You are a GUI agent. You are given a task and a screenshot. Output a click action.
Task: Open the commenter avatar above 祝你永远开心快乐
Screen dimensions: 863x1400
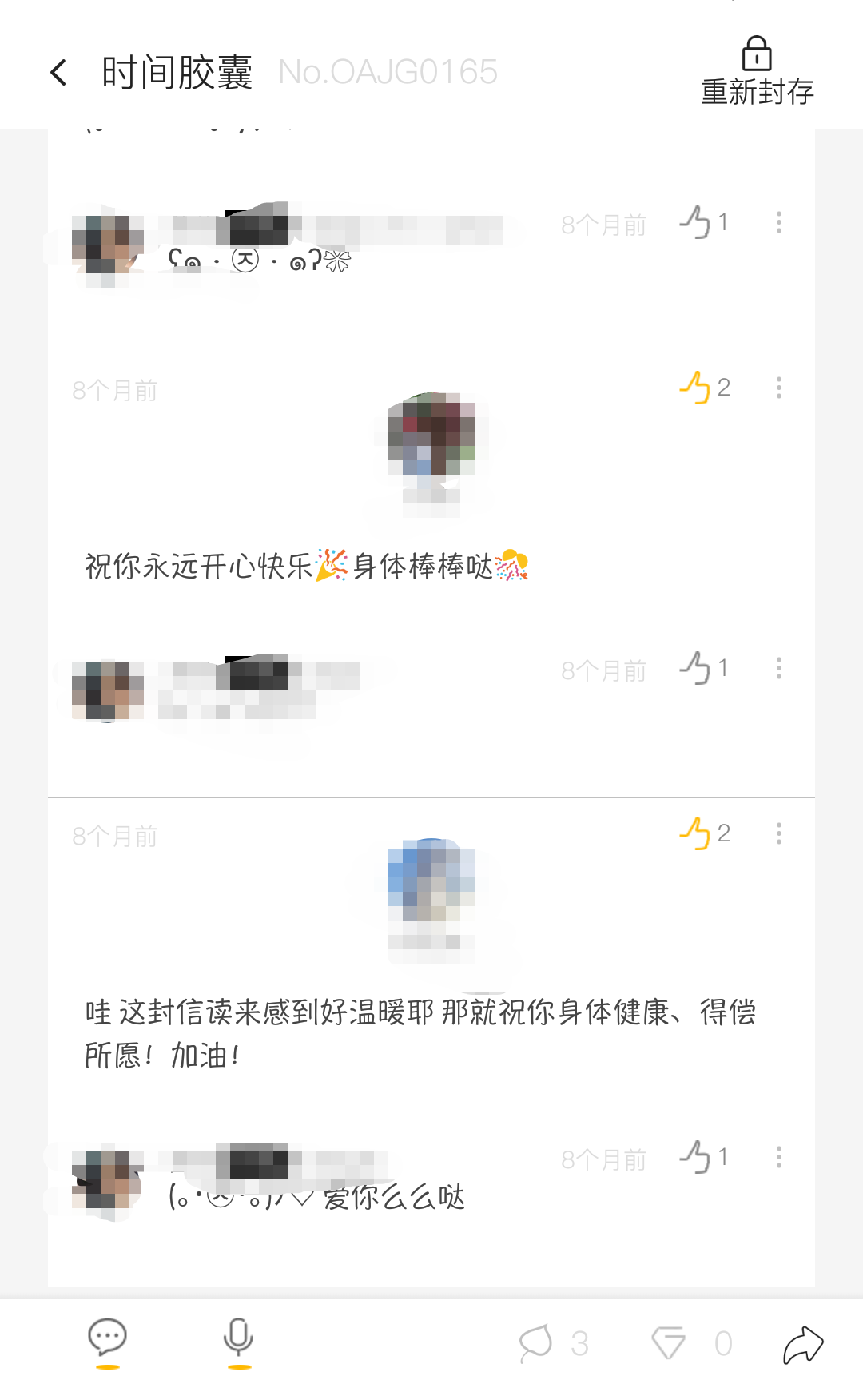click(431, 436)
